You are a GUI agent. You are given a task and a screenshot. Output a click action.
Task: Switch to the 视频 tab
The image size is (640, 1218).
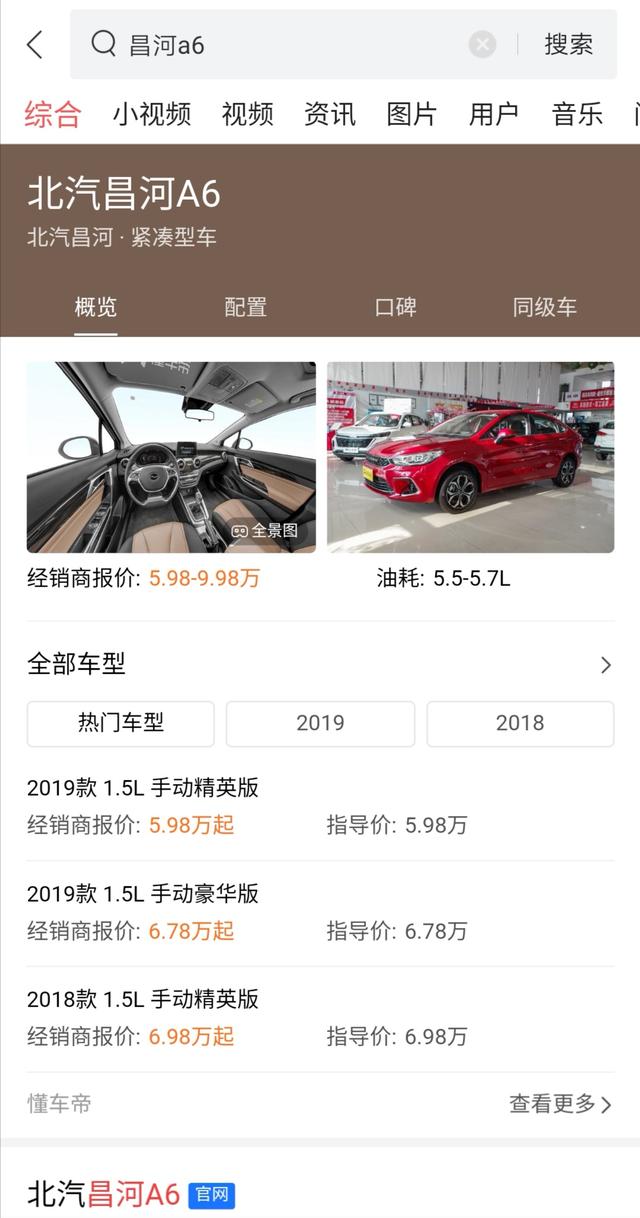247,114
